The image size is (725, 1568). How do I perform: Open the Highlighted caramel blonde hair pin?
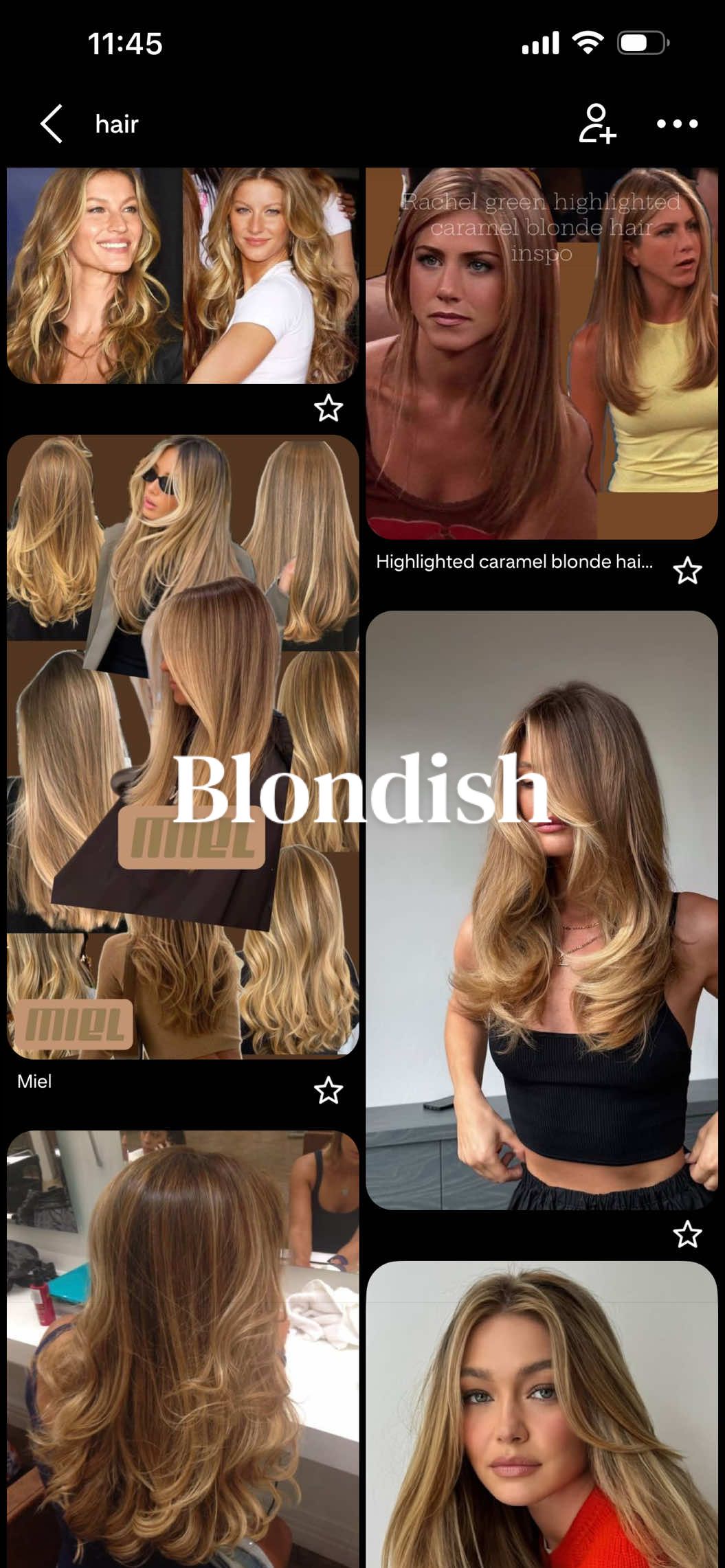tap(542, 353)
